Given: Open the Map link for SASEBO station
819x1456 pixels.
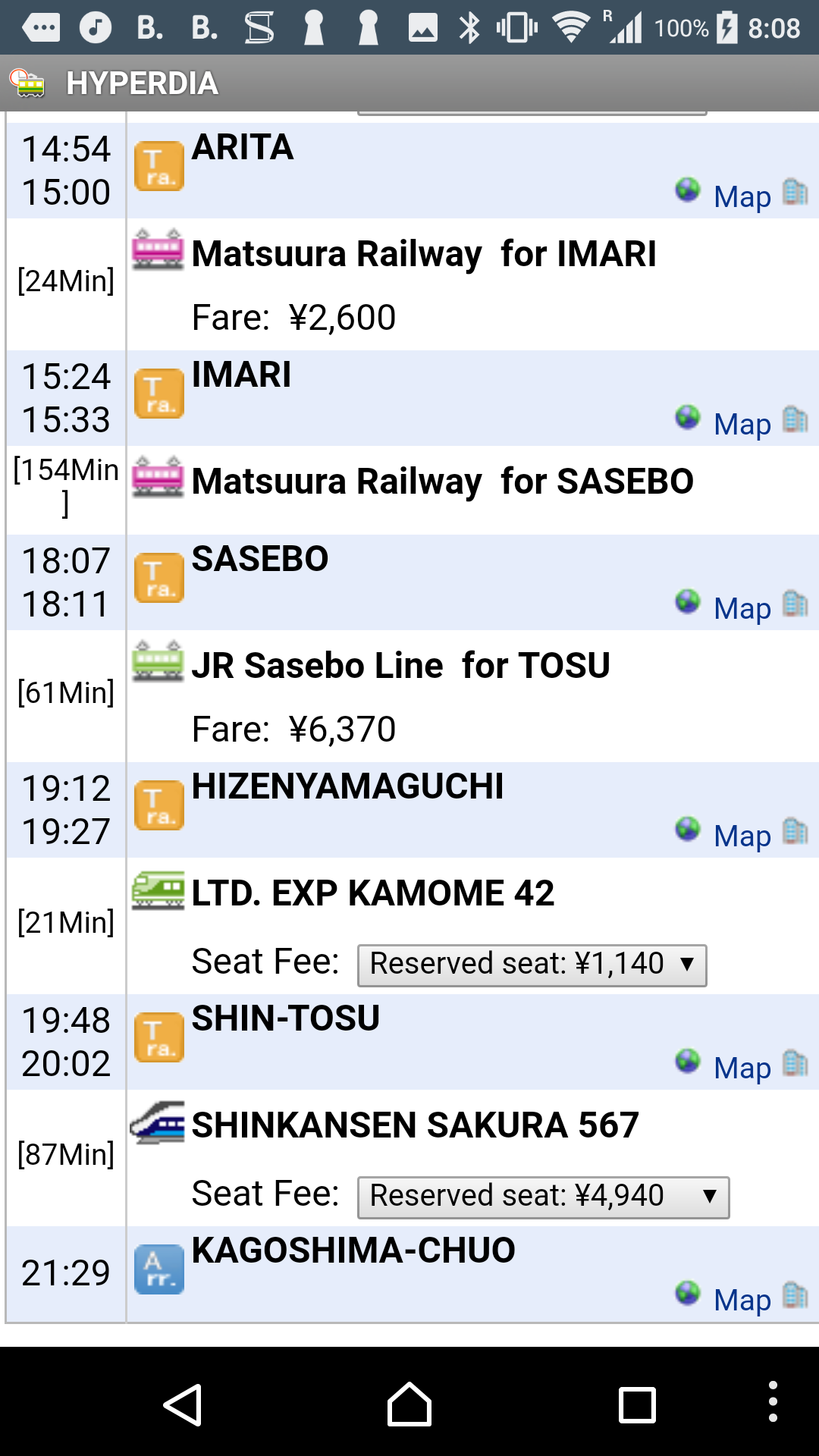Looking at the screenshot, I should coord(742,608).
